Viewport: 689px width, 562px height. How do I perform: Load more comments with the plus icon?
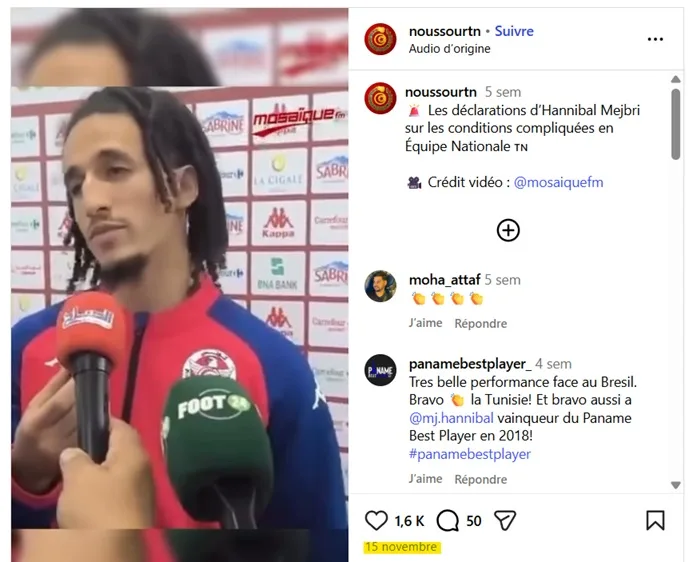(x=508, y=230)
